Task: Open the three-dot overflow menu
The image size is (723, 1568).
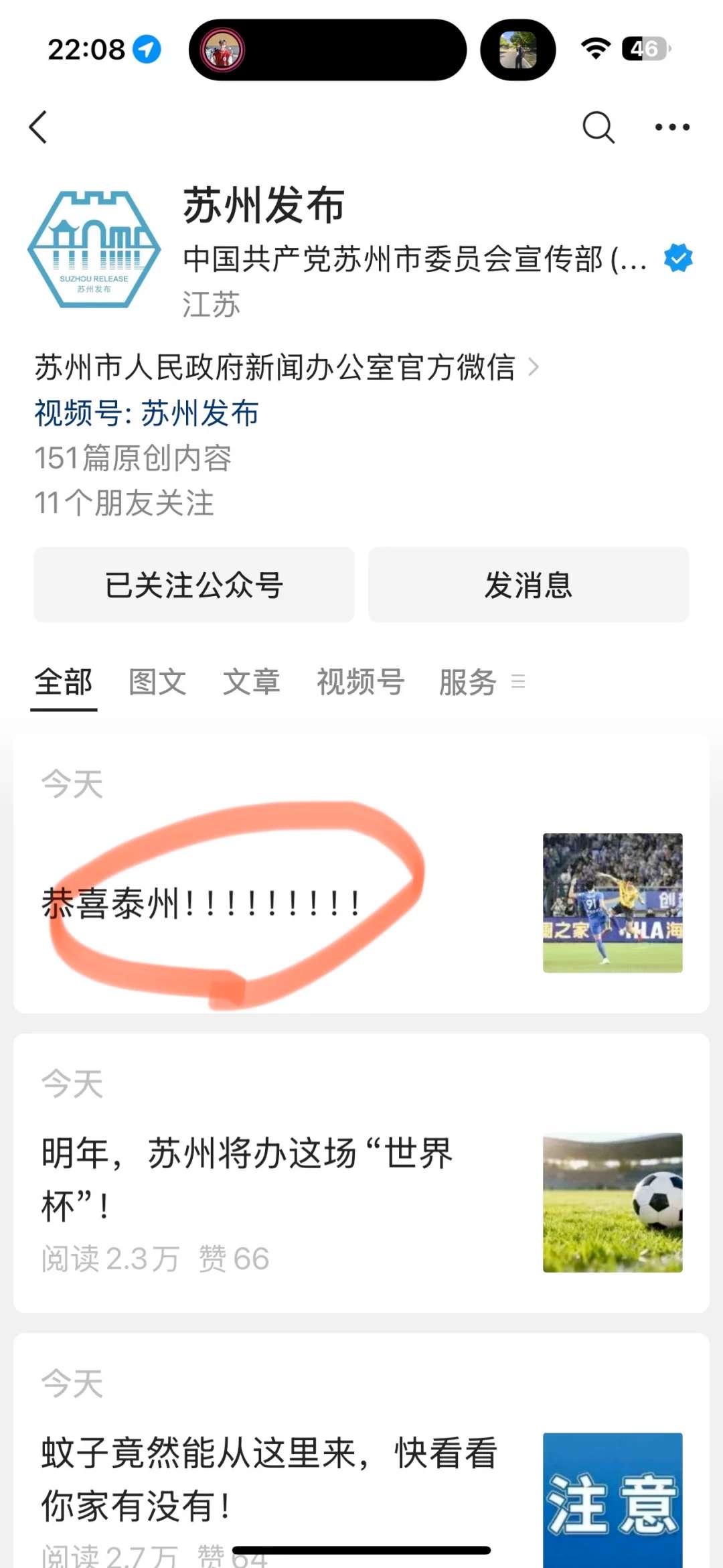Action: coord(671,127)
